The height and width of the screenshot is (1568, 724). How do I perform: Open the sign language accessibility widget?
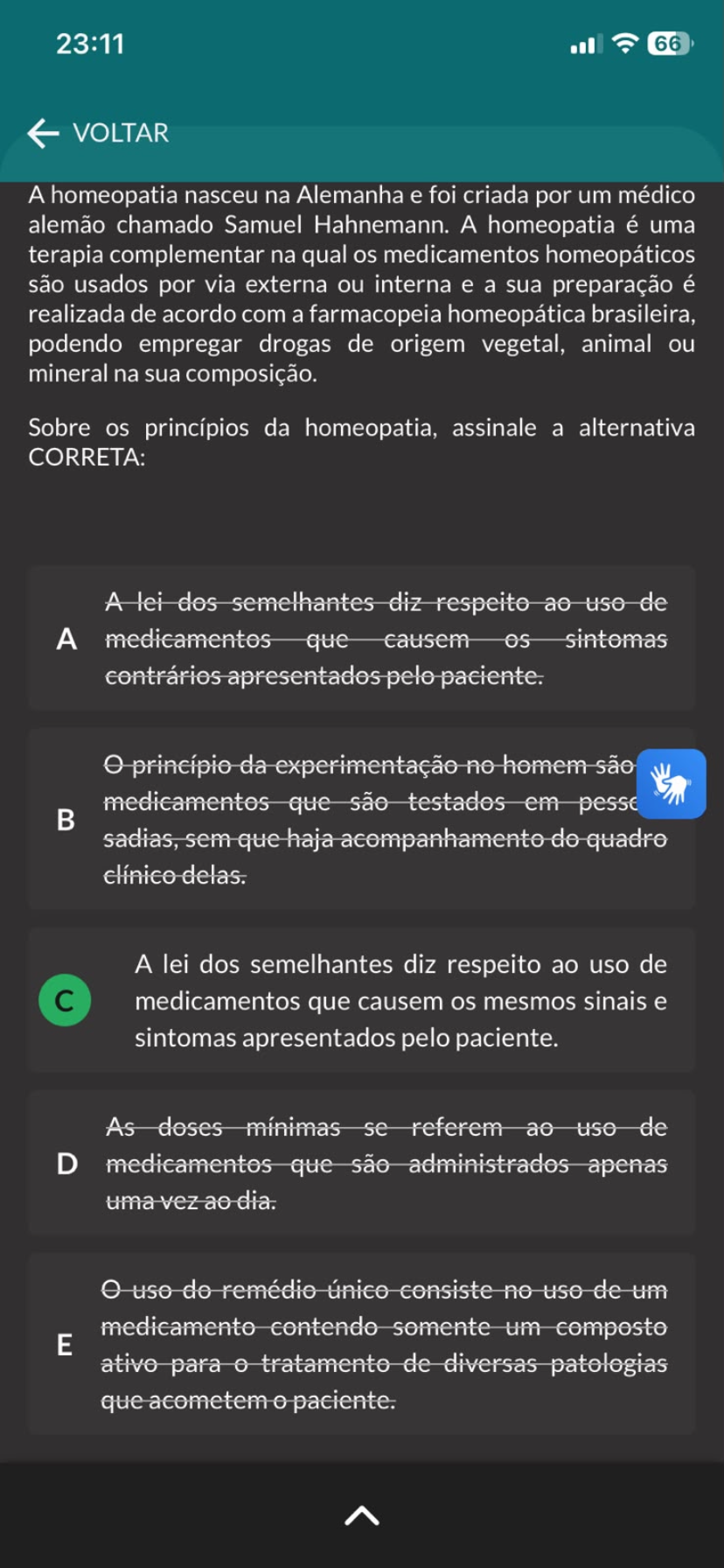(672, 784)
